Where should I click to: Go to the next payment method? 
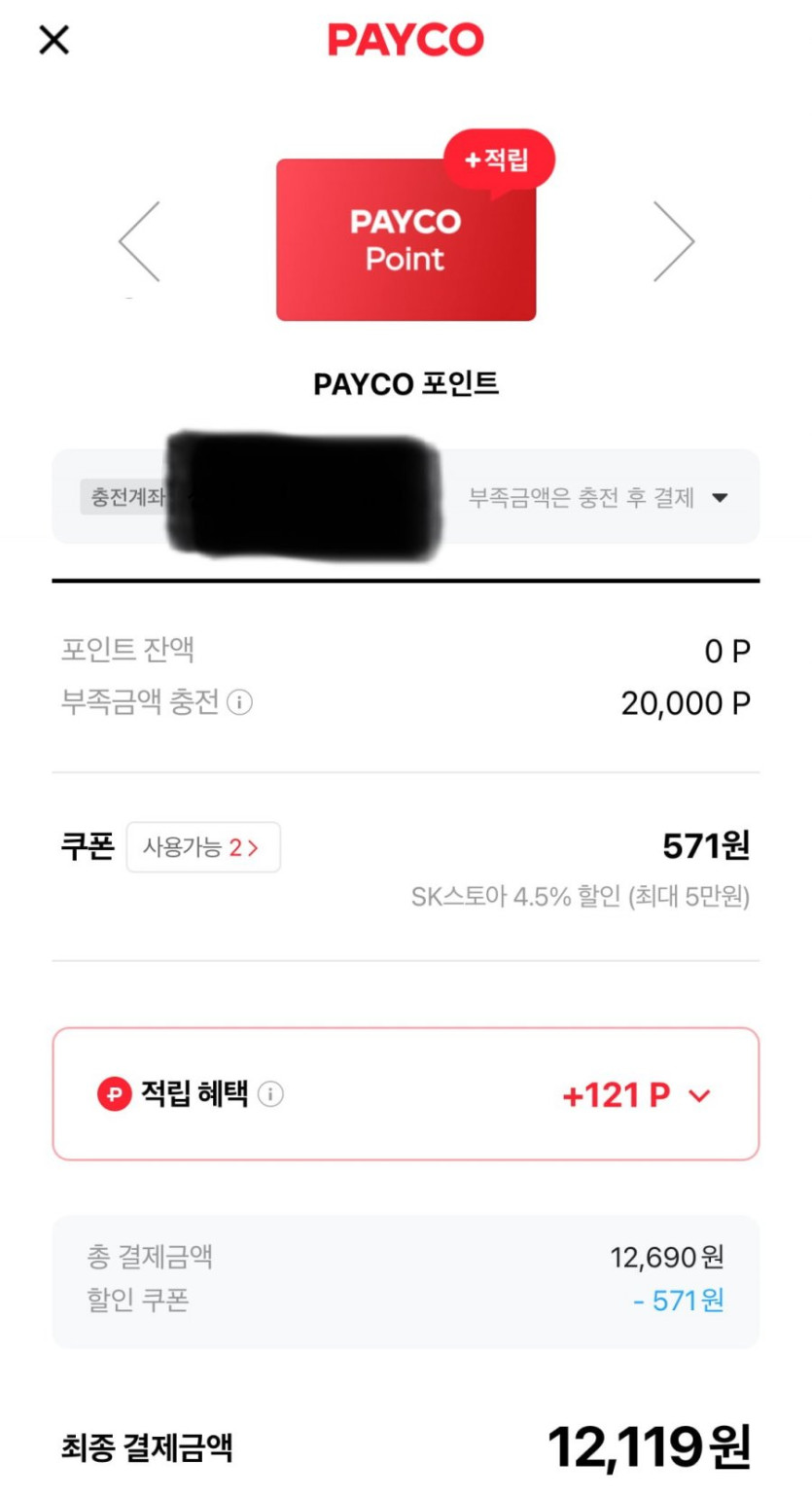tap(673, 241)
